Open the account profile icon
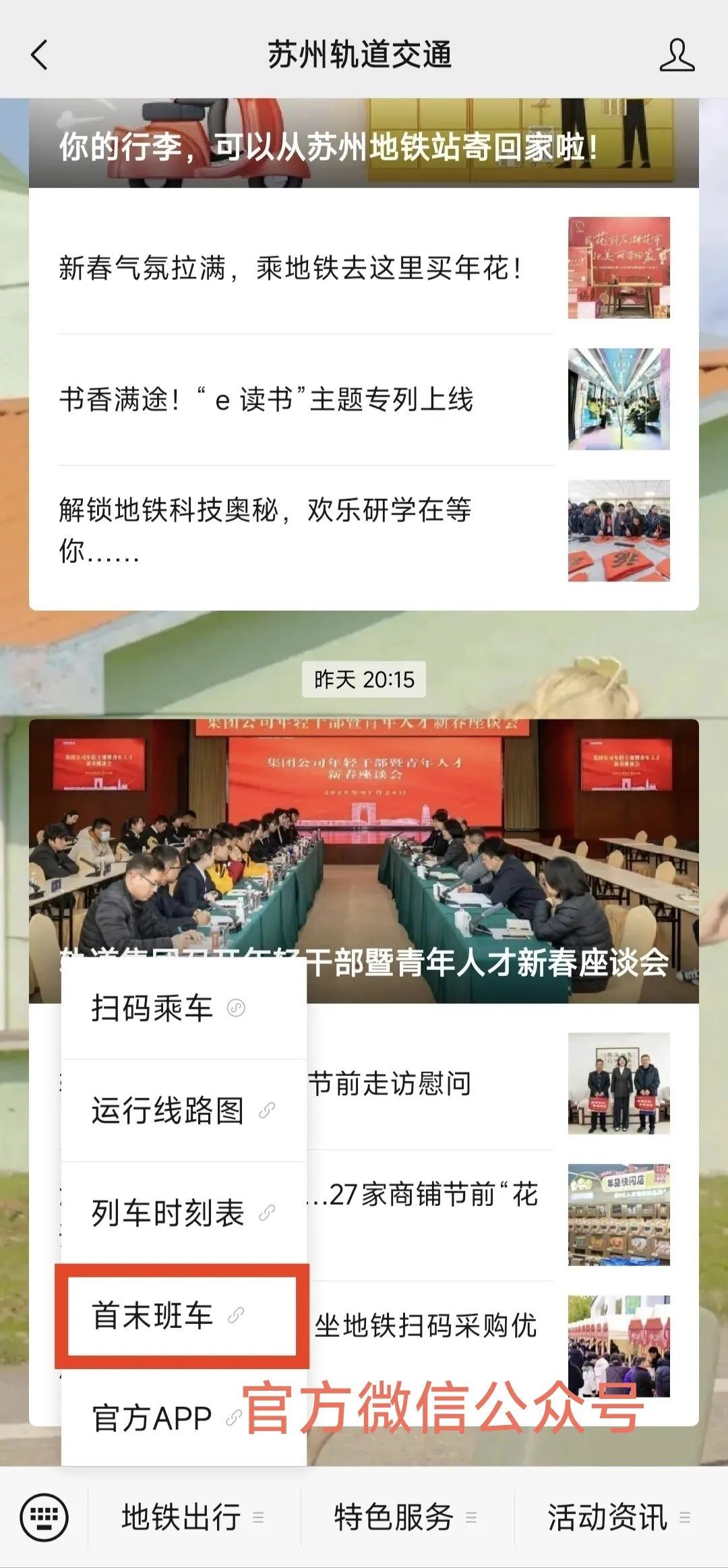This screenshot has width=728, height=1568. [x=676, y=55]
